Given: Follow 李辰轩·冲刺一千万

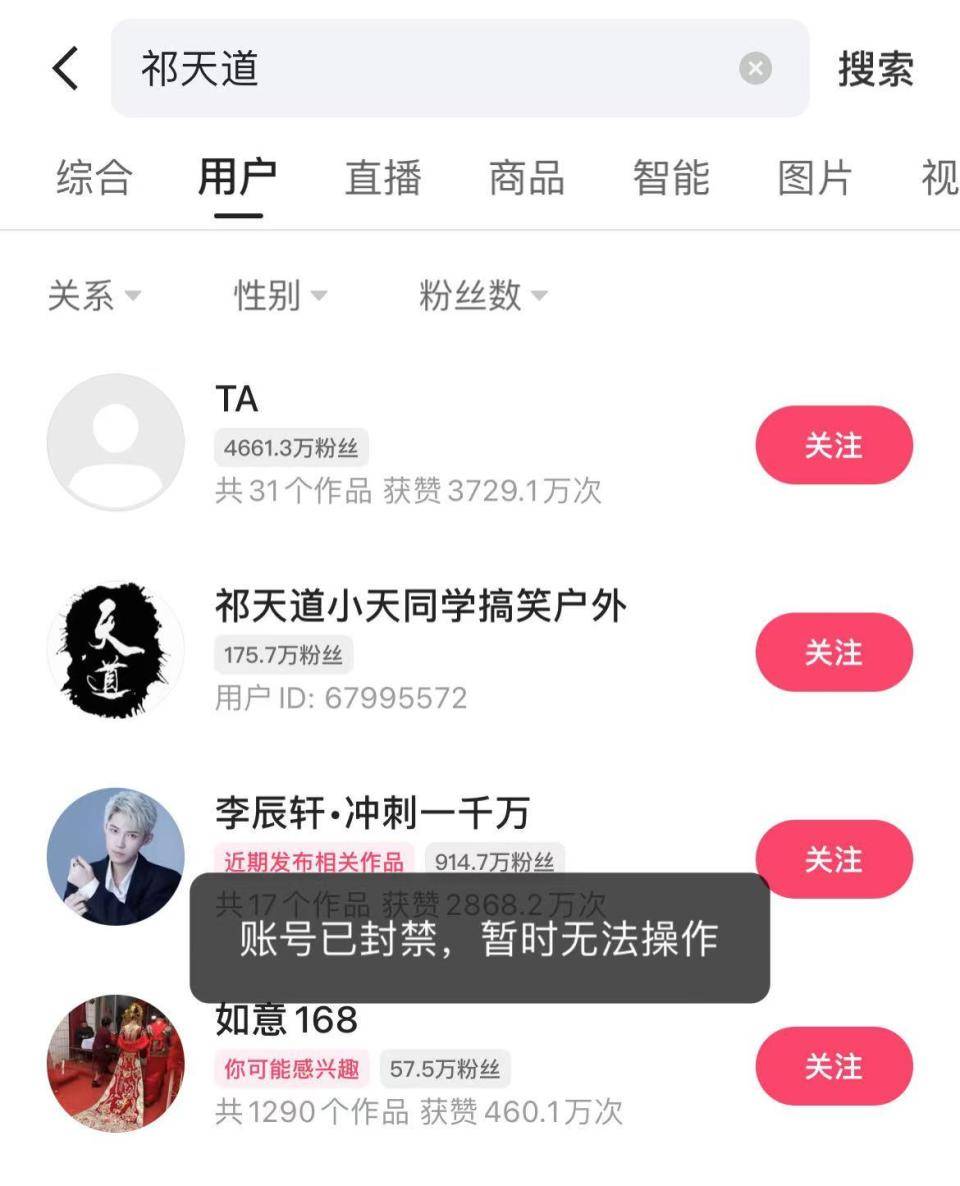Looking at the screenshot, I should click(x=833, y=858).
